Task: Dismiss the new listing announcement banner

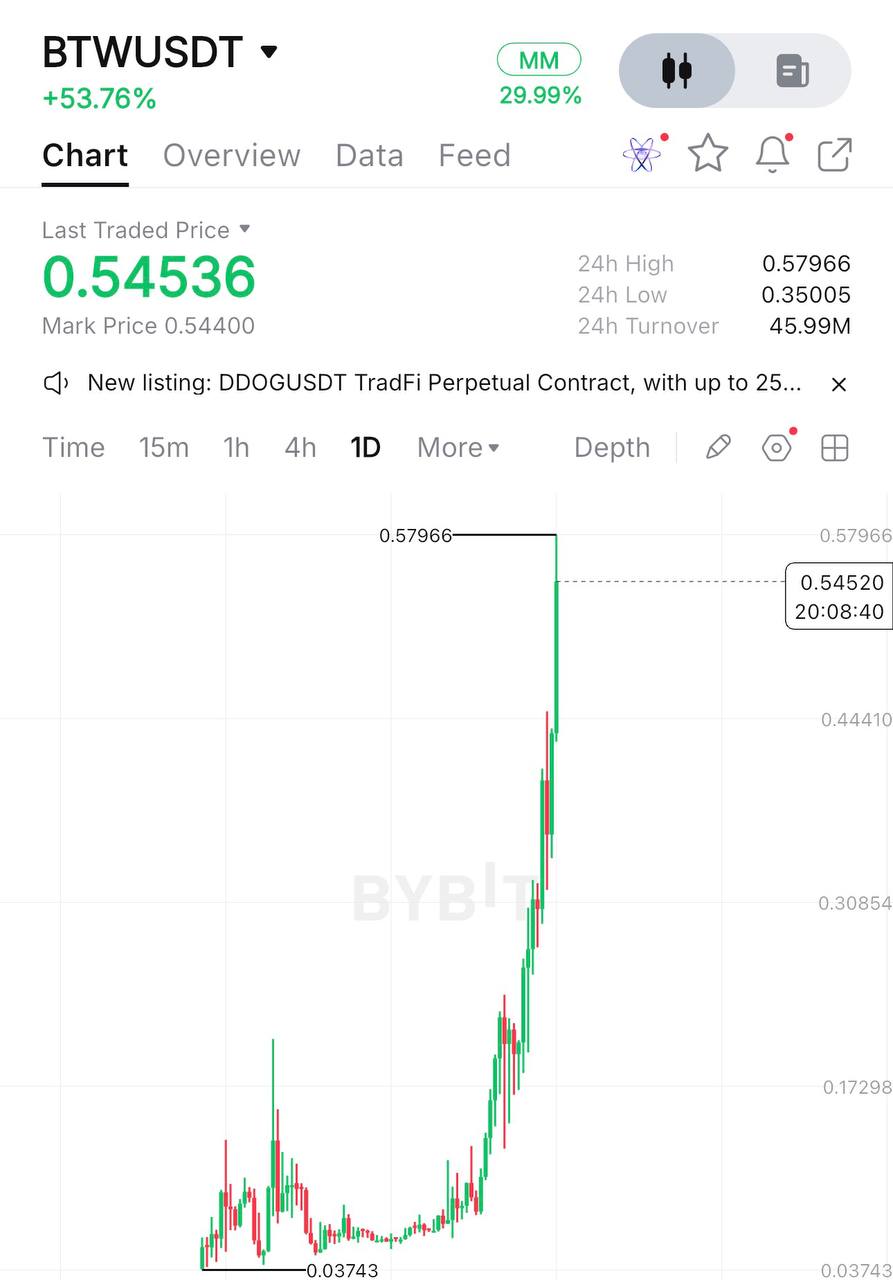Action: tap(839, 384)
